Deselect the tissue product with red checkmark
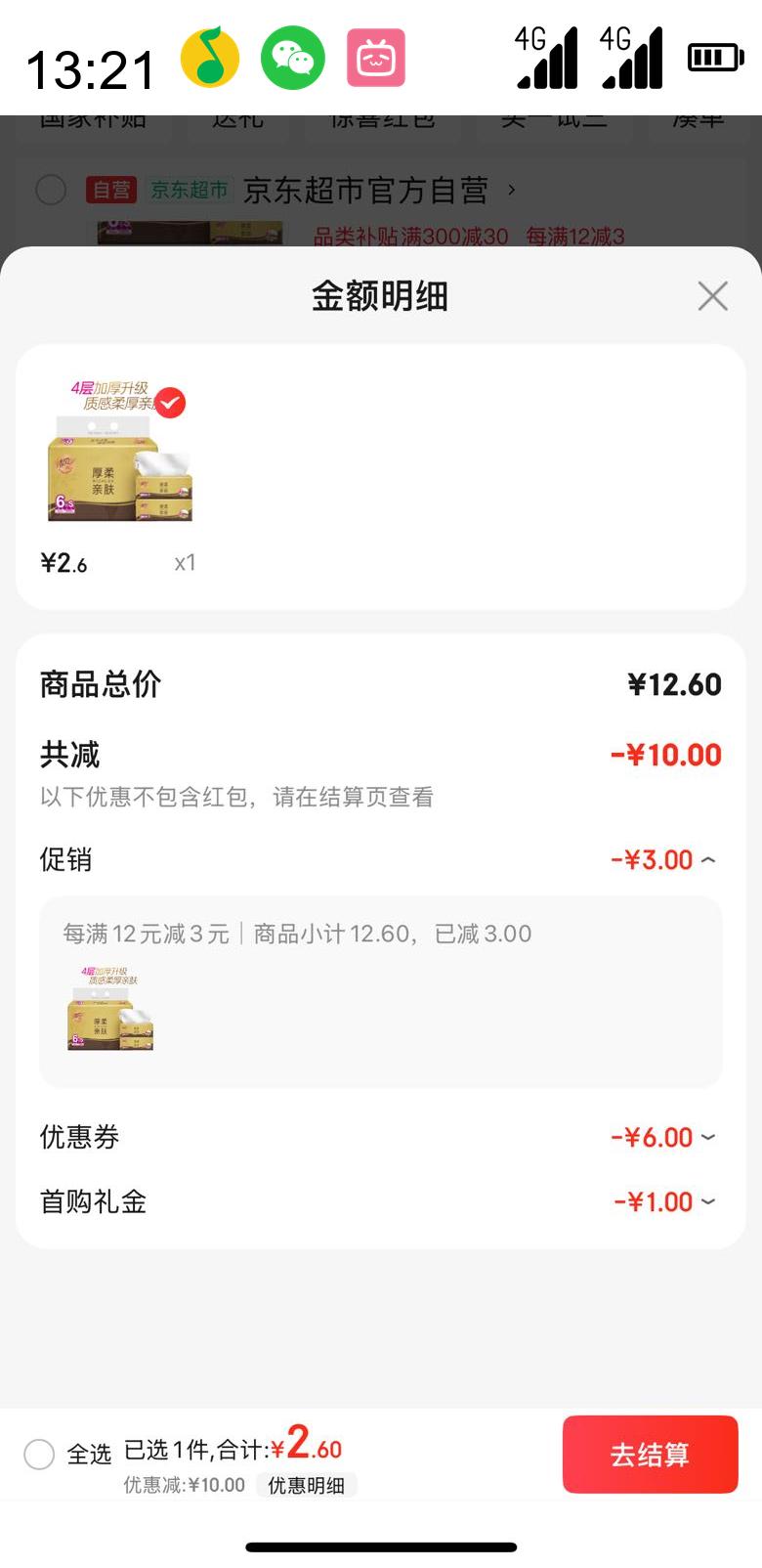This screenshot has height=1568, width=762. point(170,403)
